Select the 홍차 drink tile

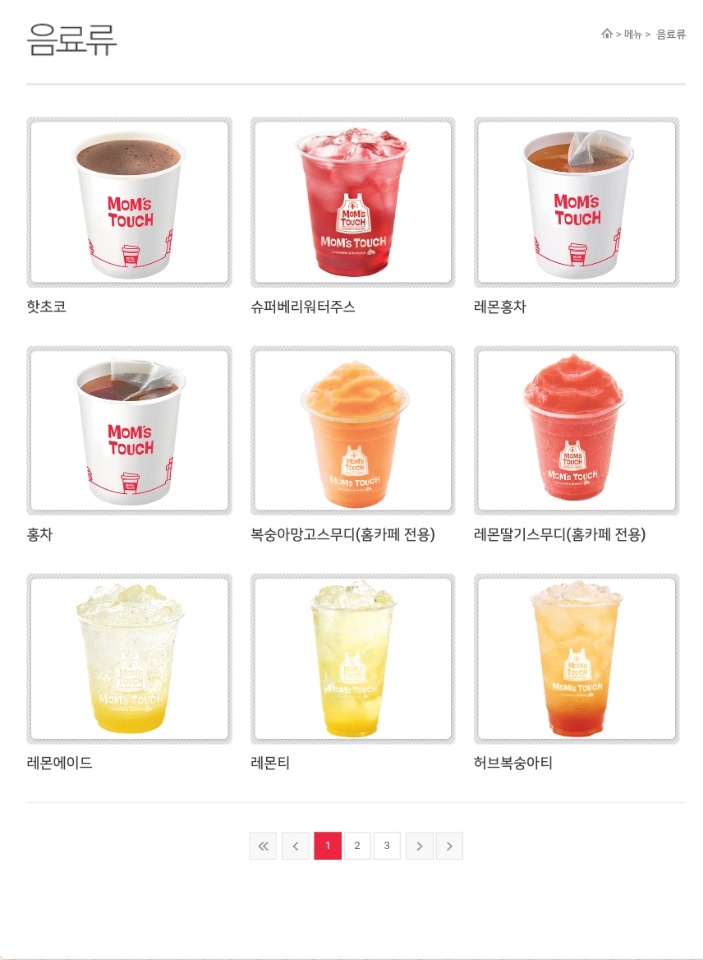[x=129, y=431]
